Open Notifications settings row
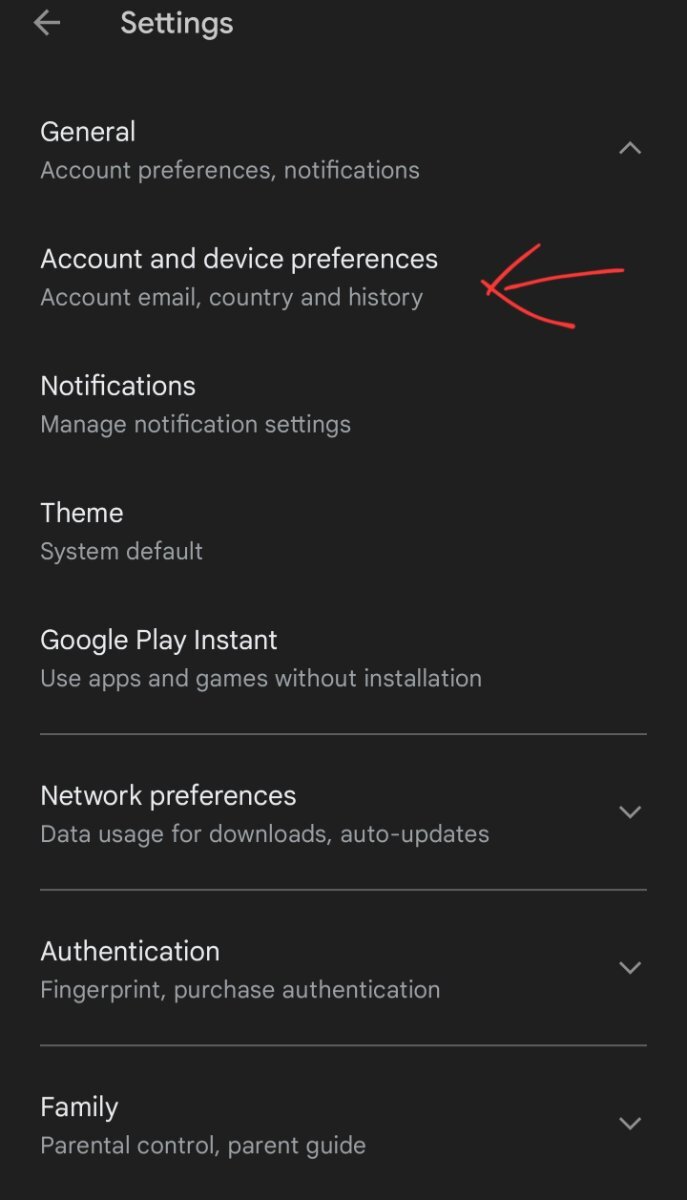Viewport: 687px width, 1200px height. point(343,404)
